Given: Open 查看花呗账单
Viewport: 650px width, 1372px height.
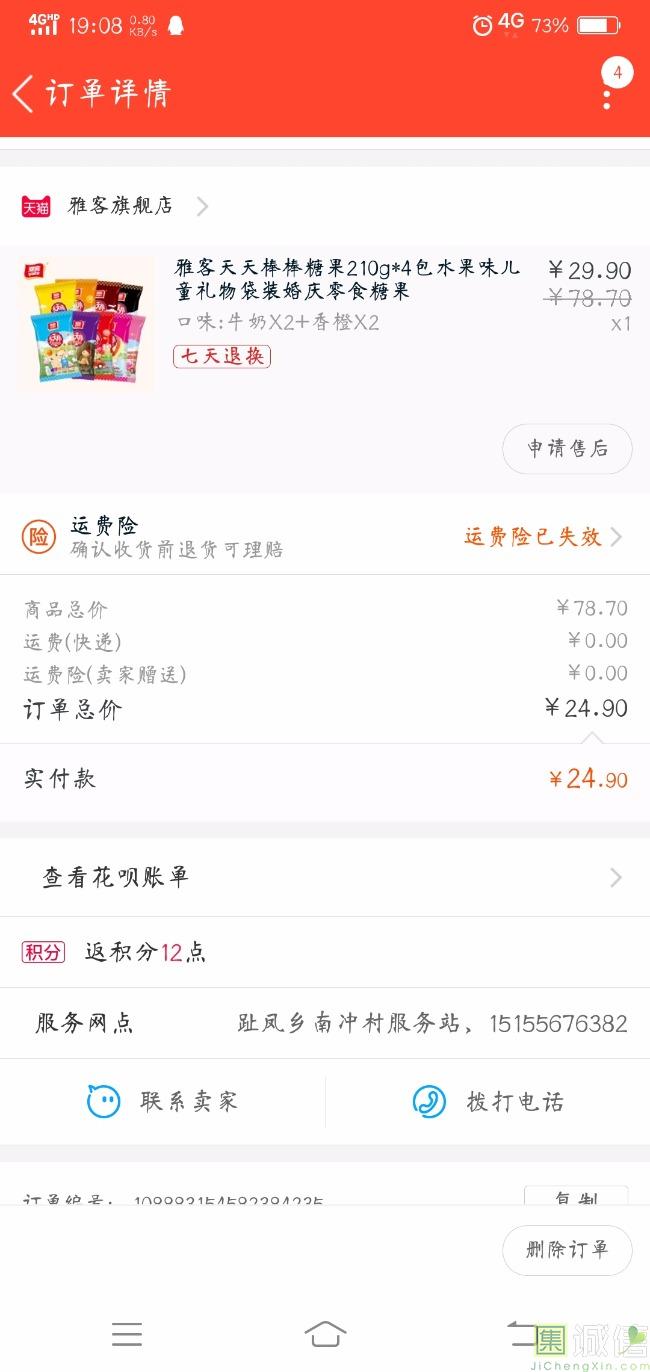Looking at the screenshot, I should pos(325,877).
